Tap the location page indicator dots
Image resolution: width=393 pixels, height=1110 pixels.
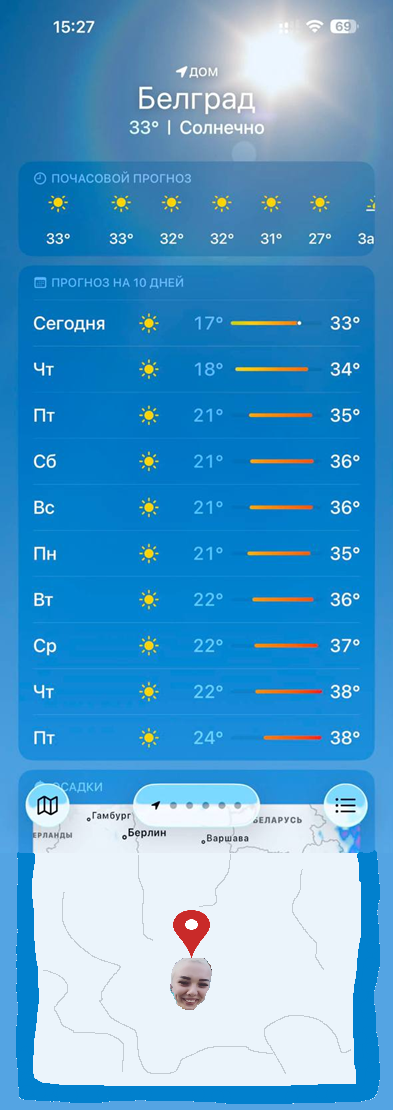click(196, 805)
